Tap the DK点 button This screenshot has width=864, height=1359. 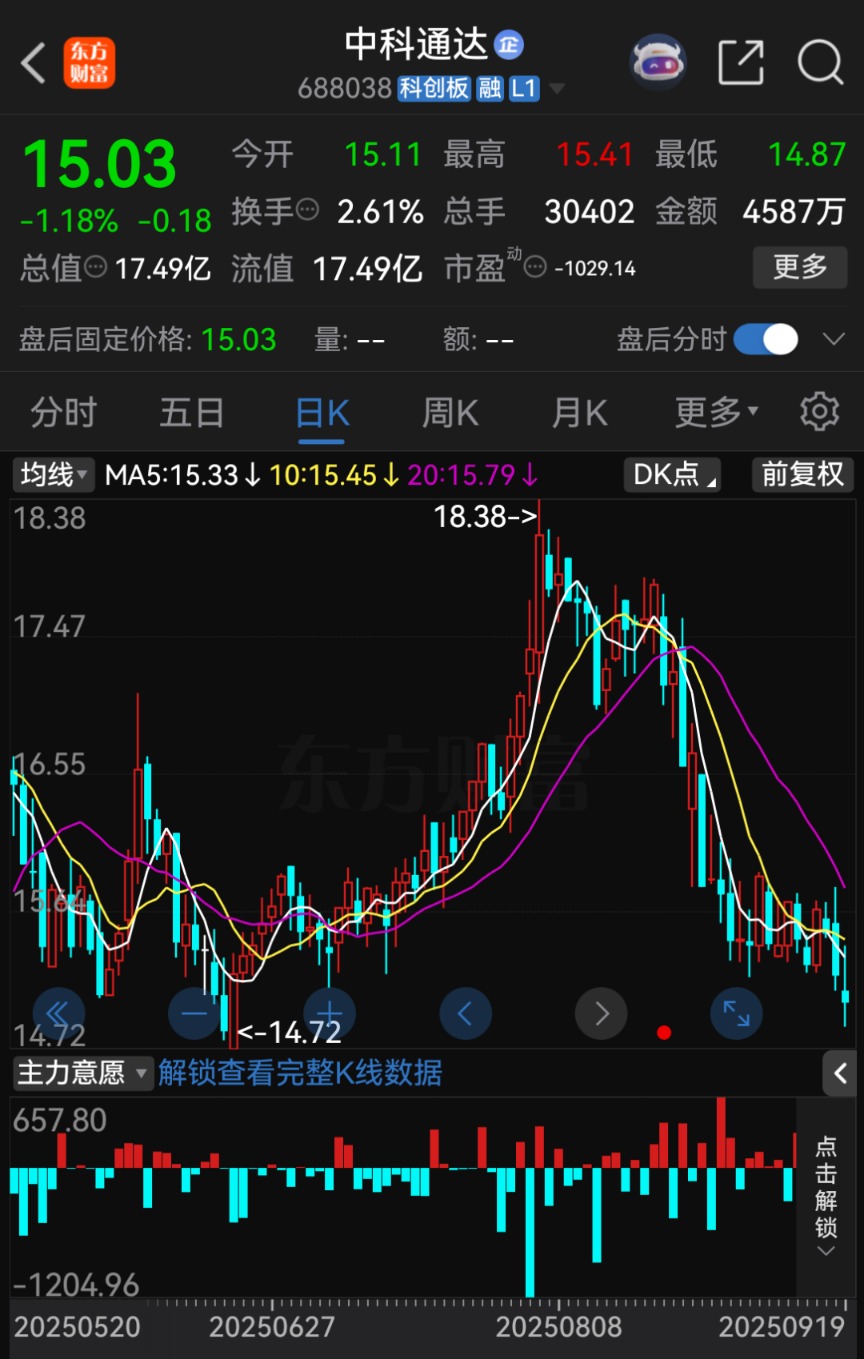coord(674,474)
